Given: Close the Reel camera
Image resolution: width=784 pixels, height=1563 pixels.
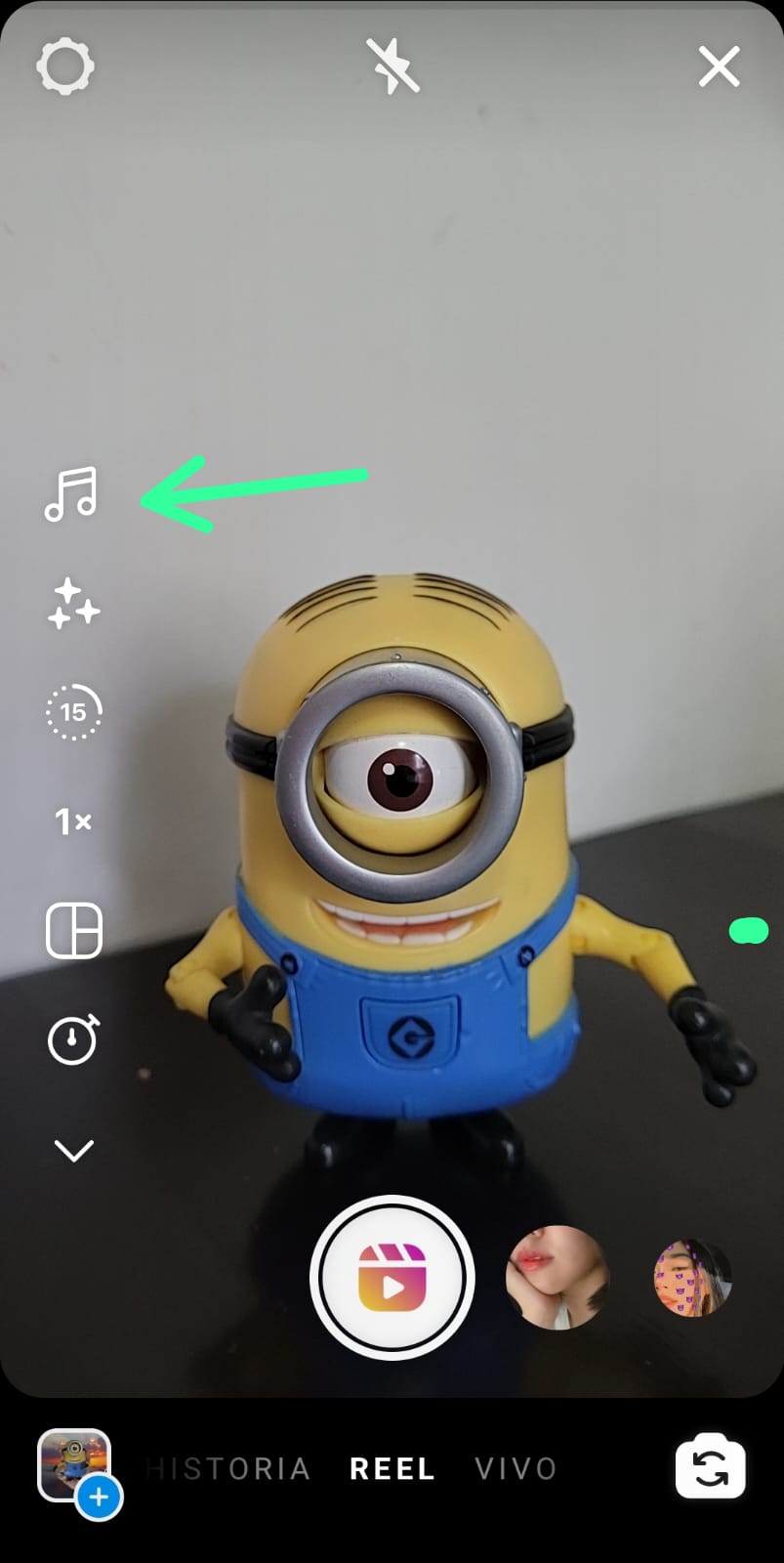Looking at the screenshot, I should click(x=719, y=67).
